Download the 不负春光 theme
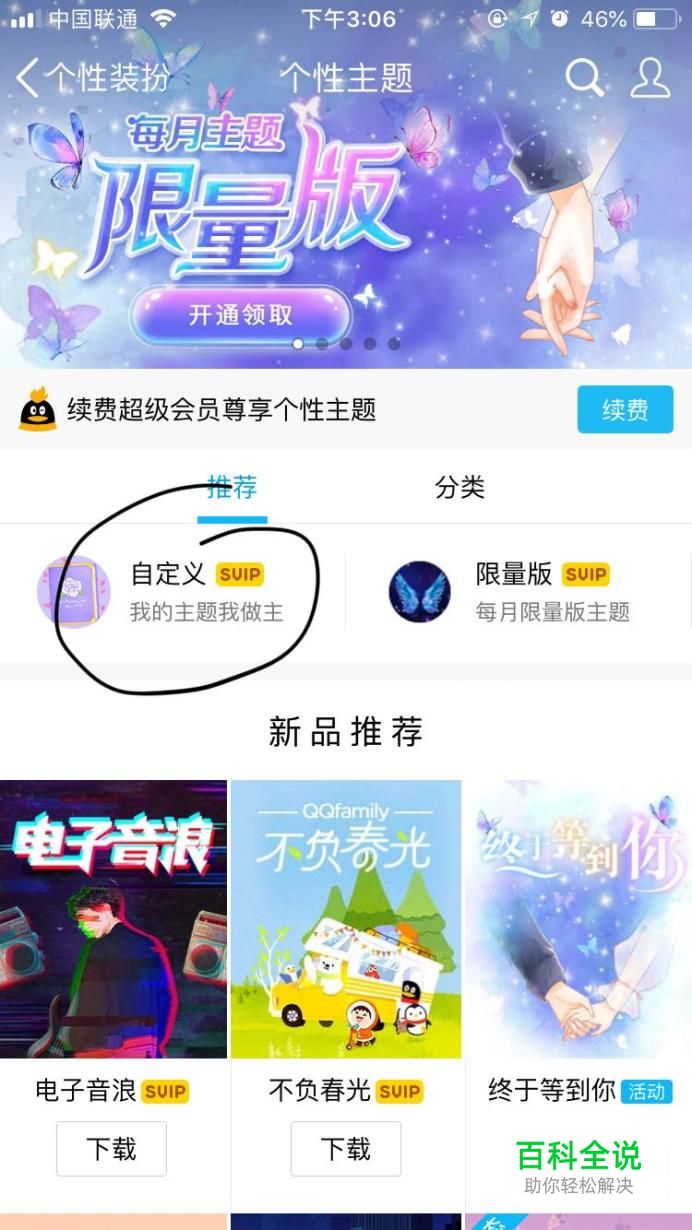Screen dimensions: 692x1230 point(346,1149)
